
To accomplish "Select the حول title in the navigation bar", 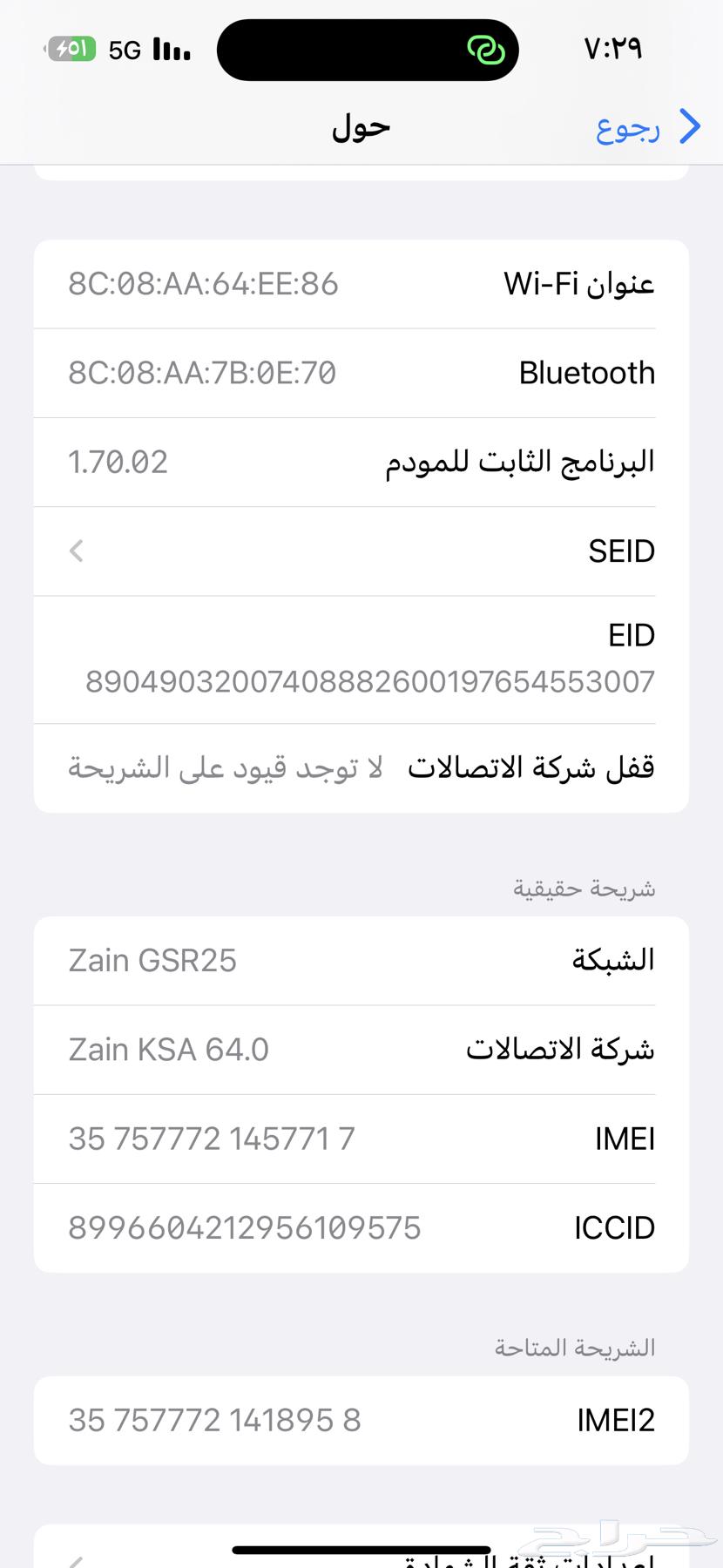I will [x=360, y=127].
